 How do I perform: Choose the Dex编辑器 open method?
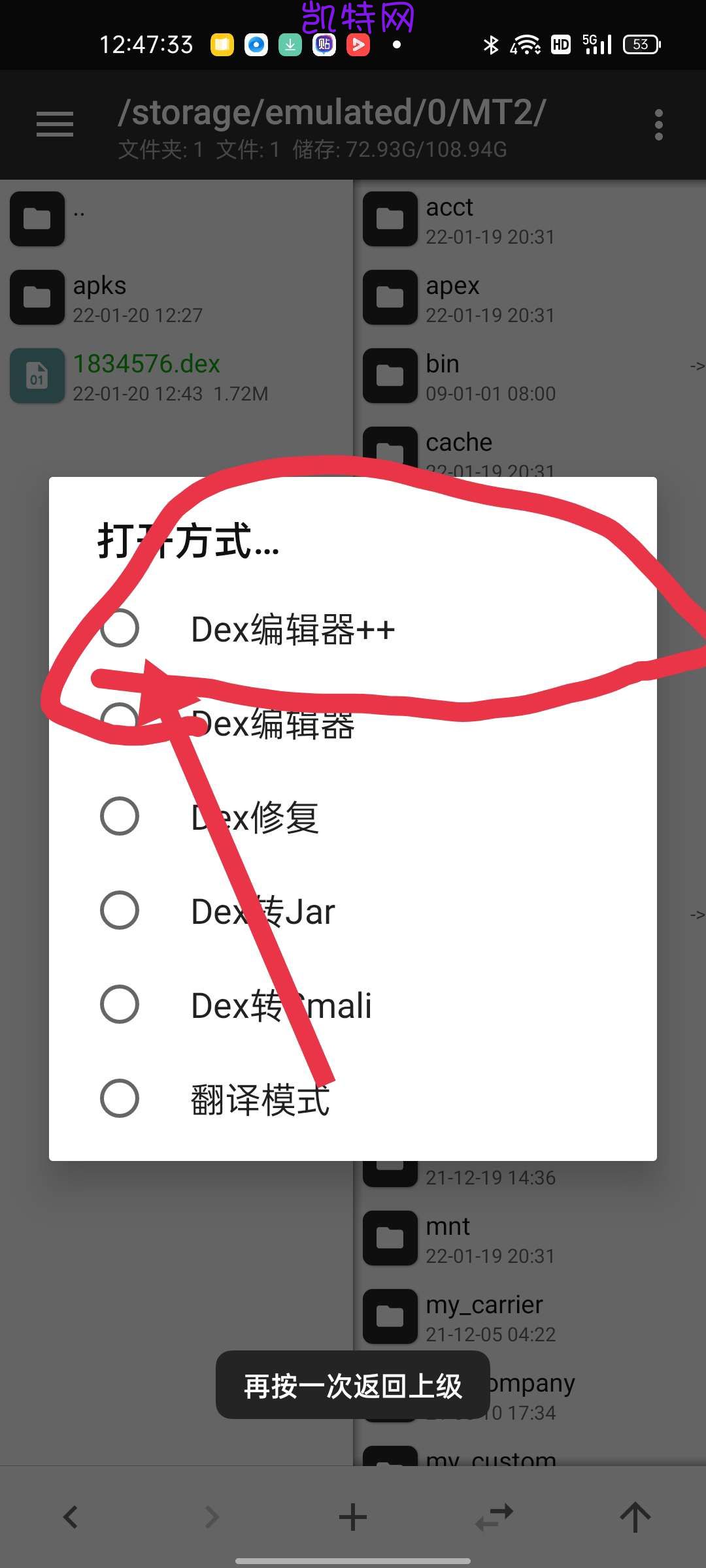272,724
